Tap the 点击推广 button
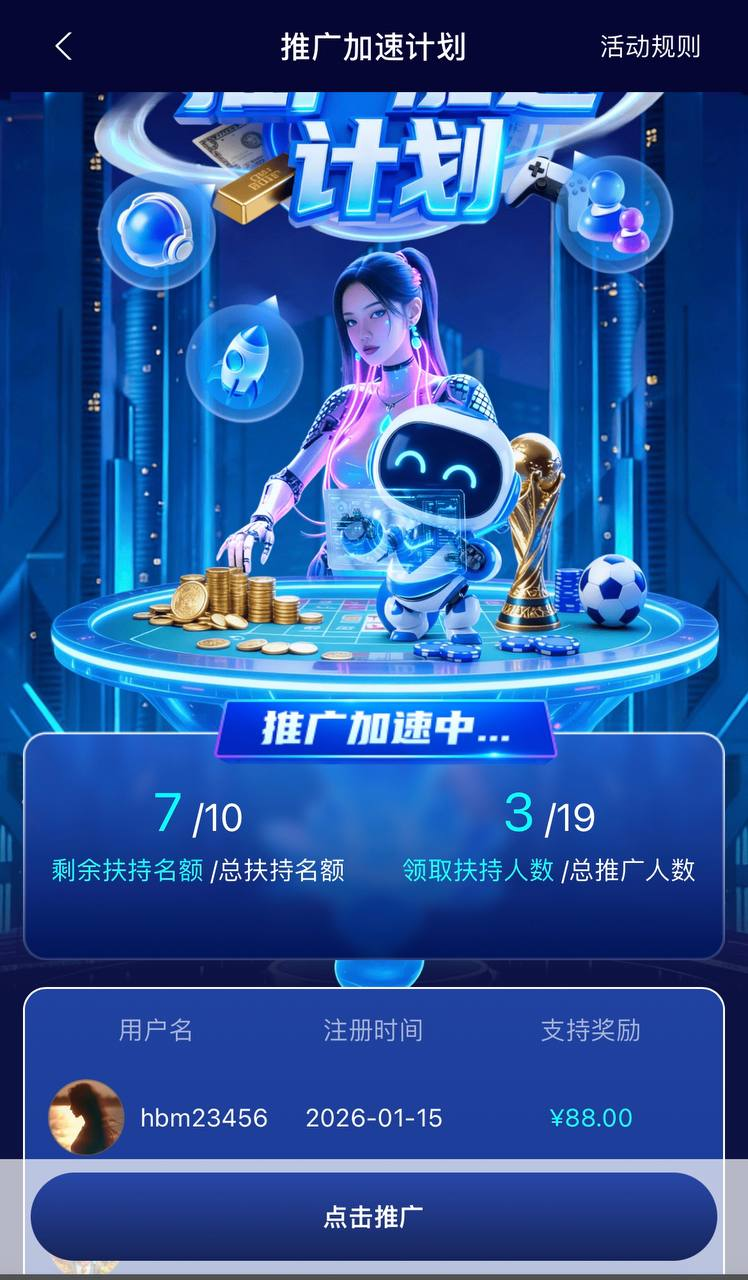 click(x=373, y=1216)
